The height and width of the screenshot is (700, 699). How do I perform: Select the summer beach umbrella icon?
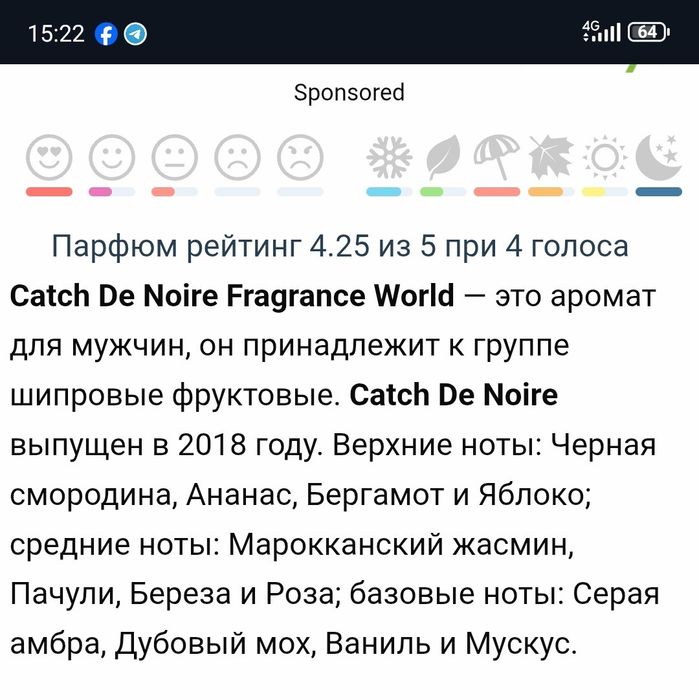click(x=497, y=157)
